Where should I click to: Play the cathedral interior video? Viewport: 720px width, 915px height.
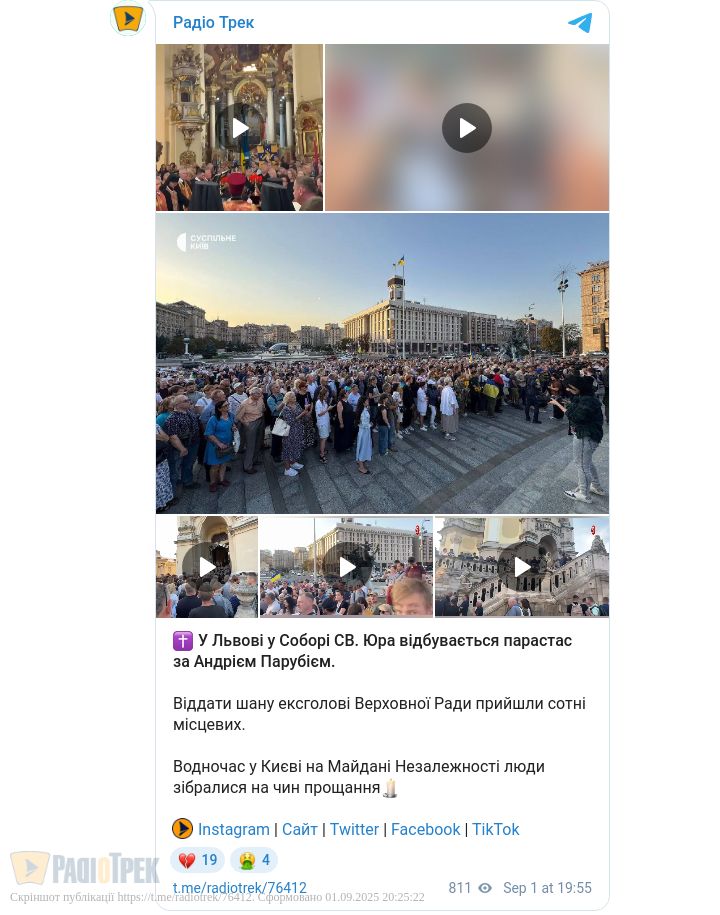point(240,128)
